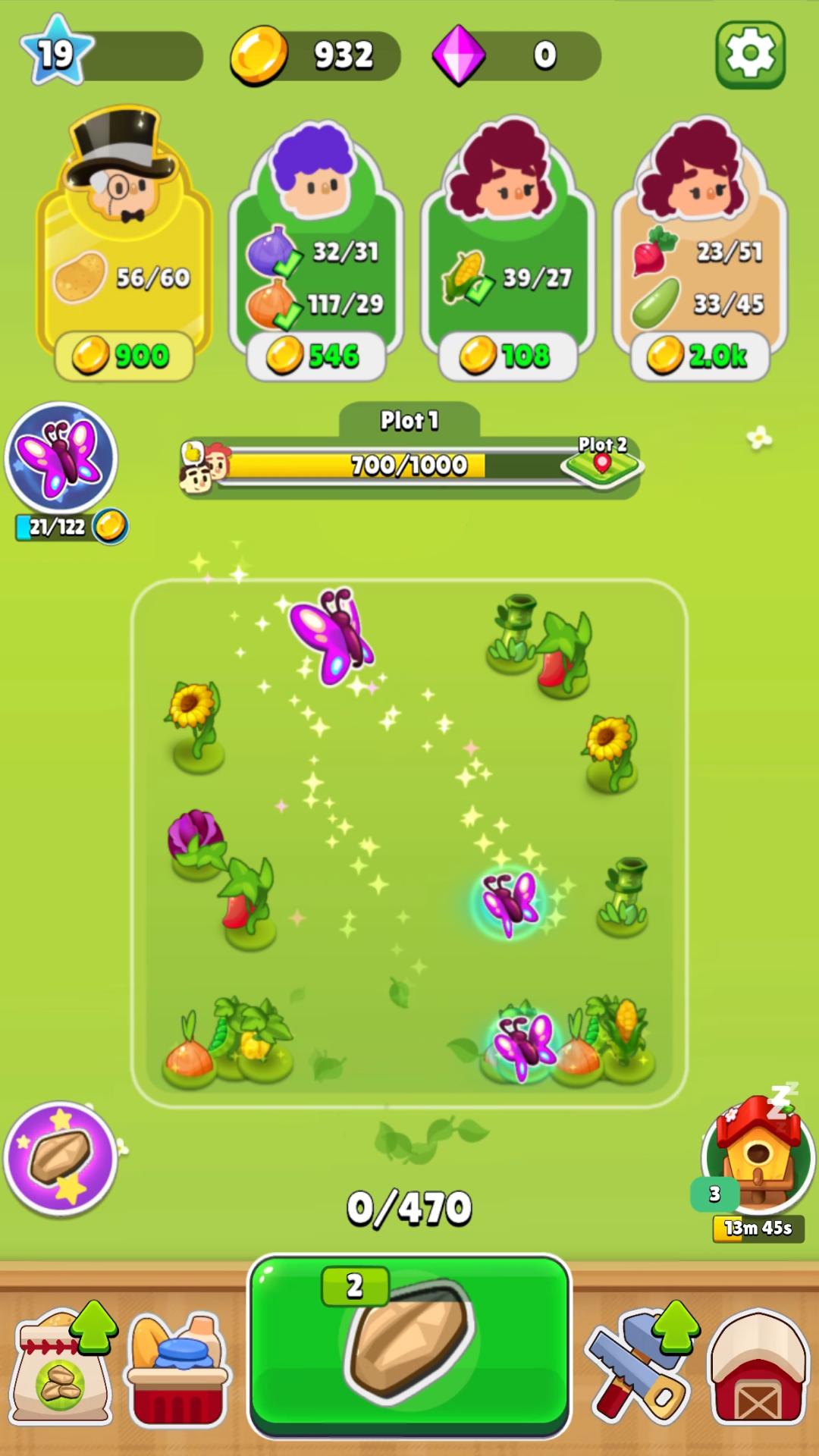
Task: Plant a seed with the green button
Action: coord(409,1345)
